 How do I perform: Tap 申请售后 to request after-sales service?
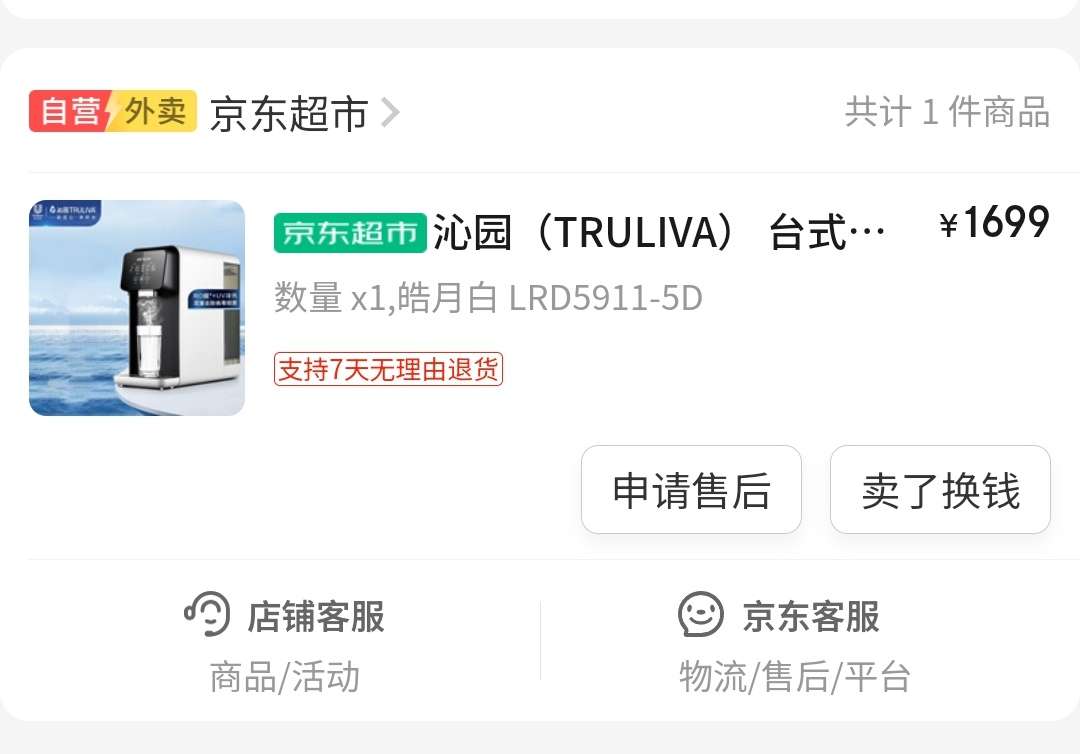691,490
